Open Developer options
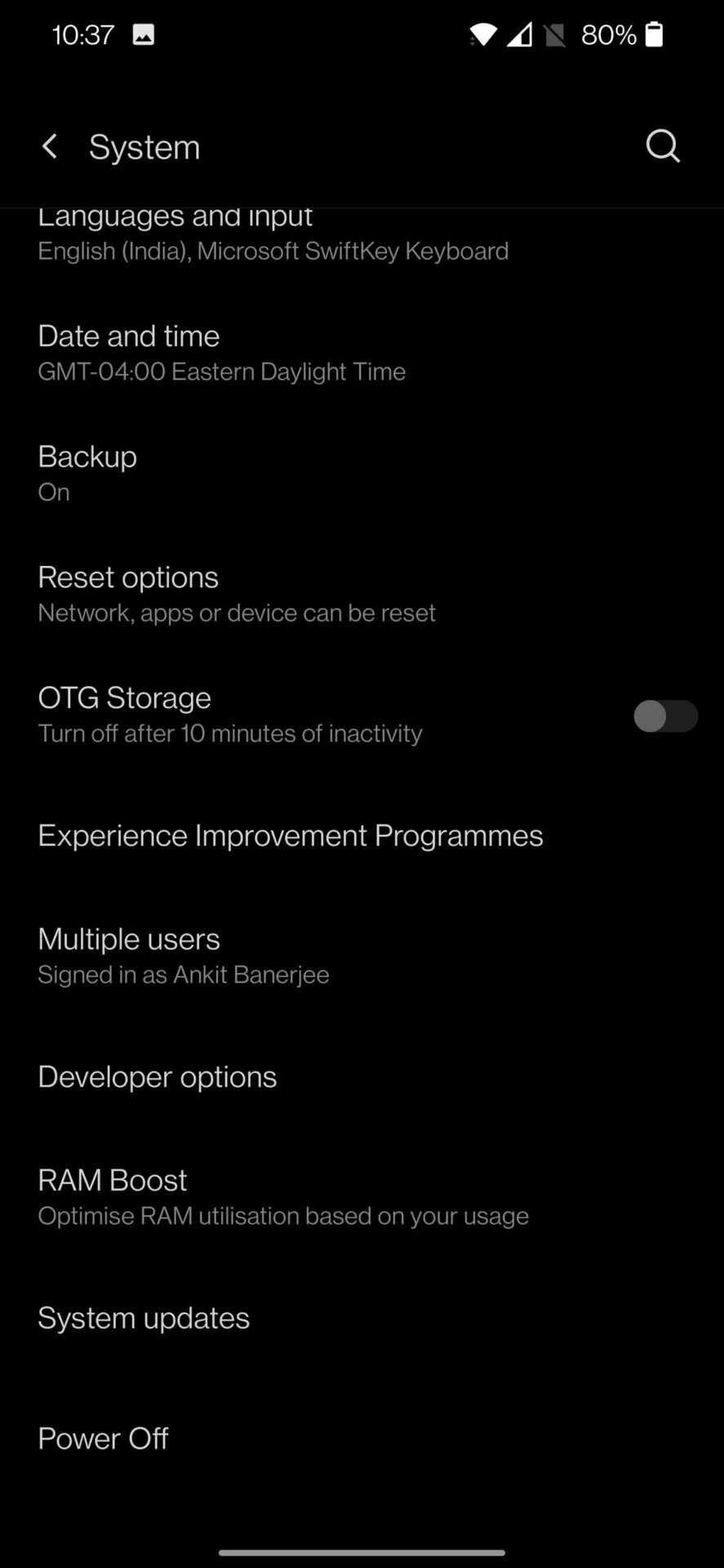This screenshot has height=1568, width=724. [x=362, y=1076]
